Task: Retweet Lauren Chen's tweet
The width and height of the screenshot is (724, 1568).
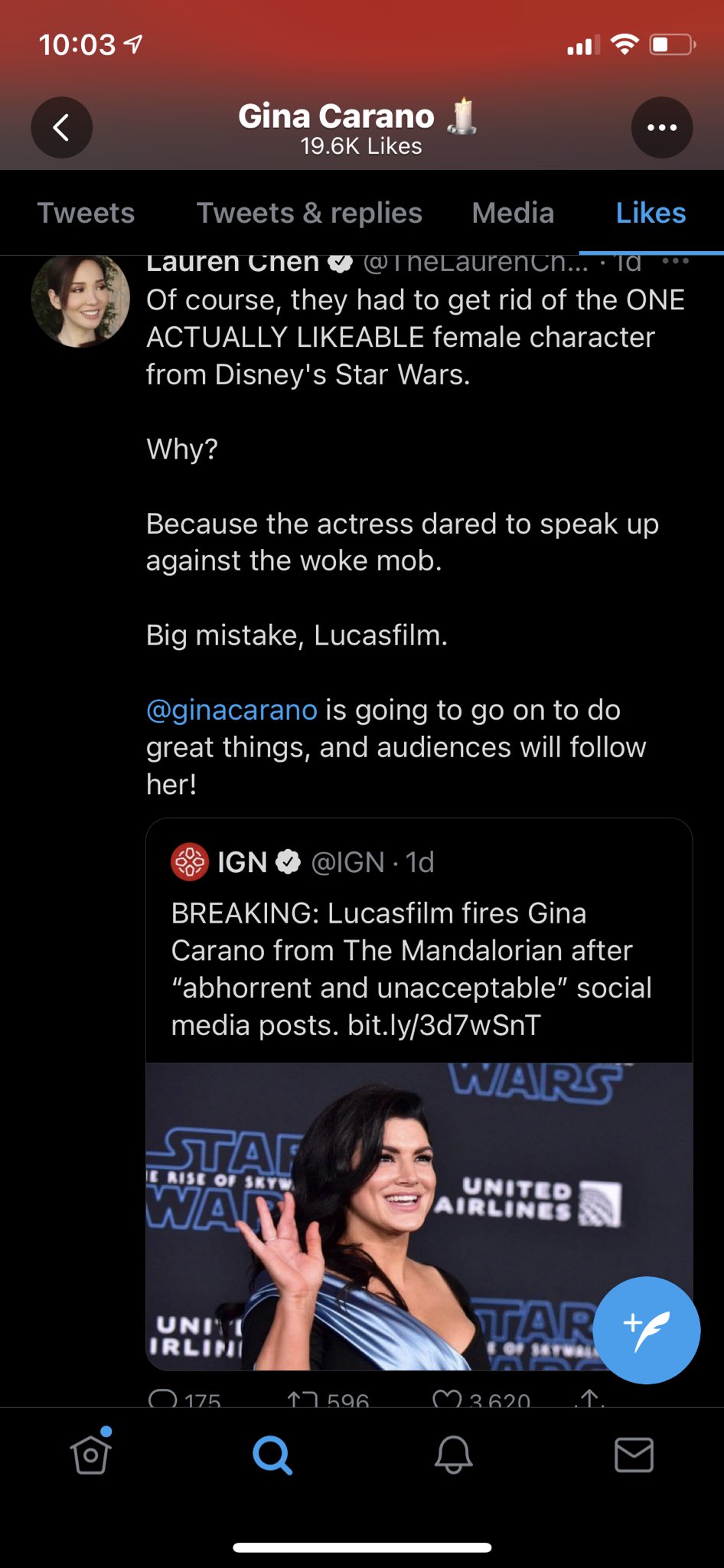Action: pyautogui.click(x=302, y=1398)
